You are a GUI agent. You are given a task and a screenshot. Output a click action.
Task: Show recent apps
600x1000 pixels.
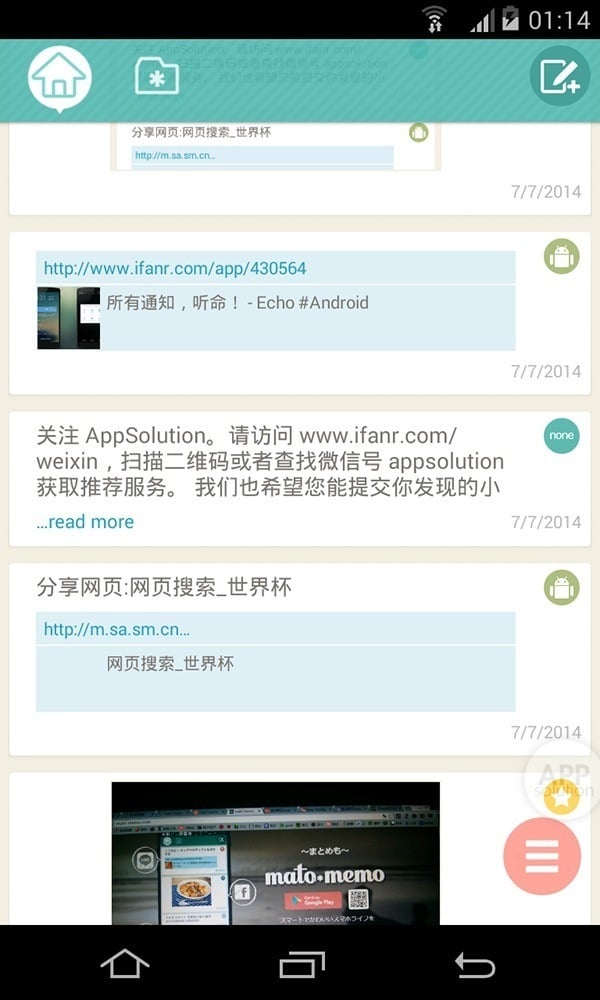[x=302, y=964]
